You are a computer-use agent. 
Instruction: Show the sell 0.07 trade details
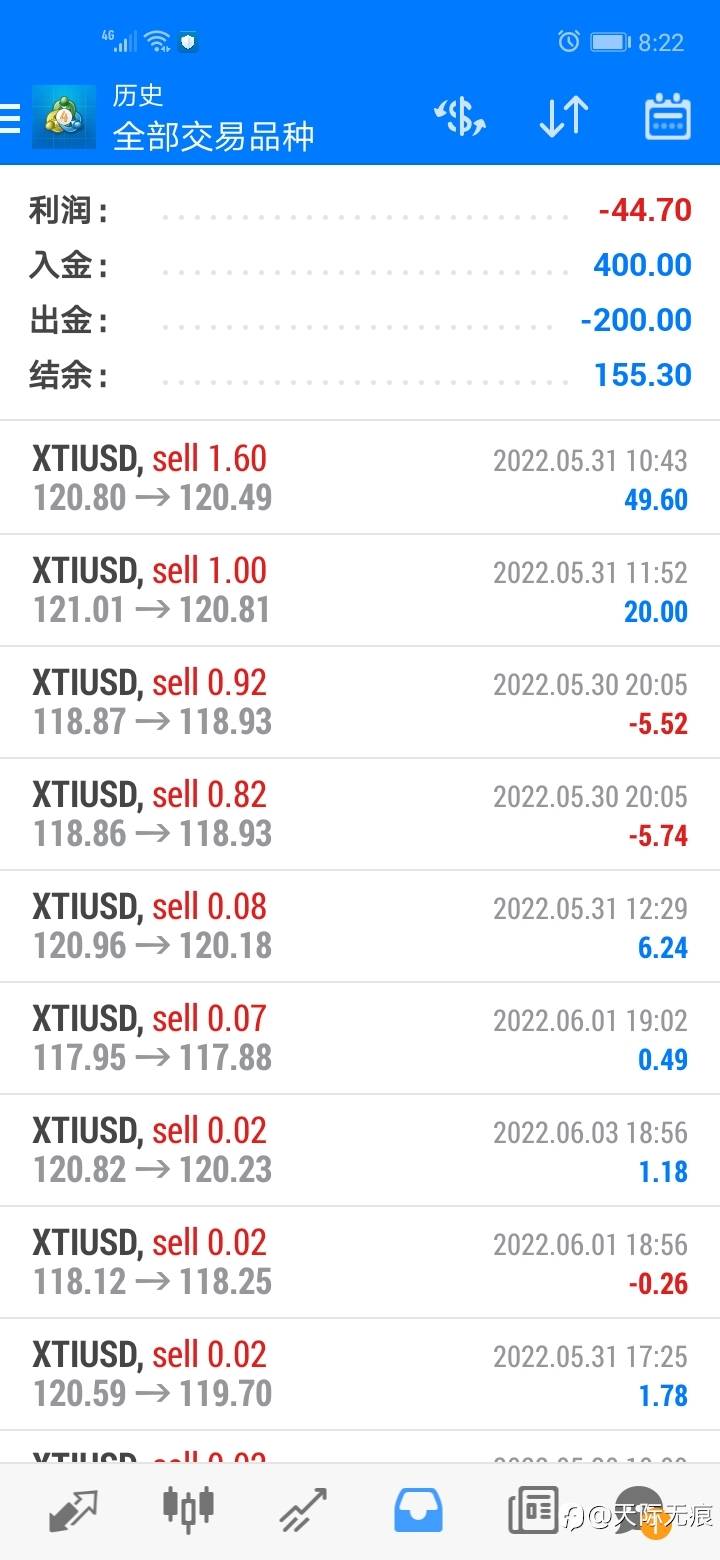(x=360, y=1038)
